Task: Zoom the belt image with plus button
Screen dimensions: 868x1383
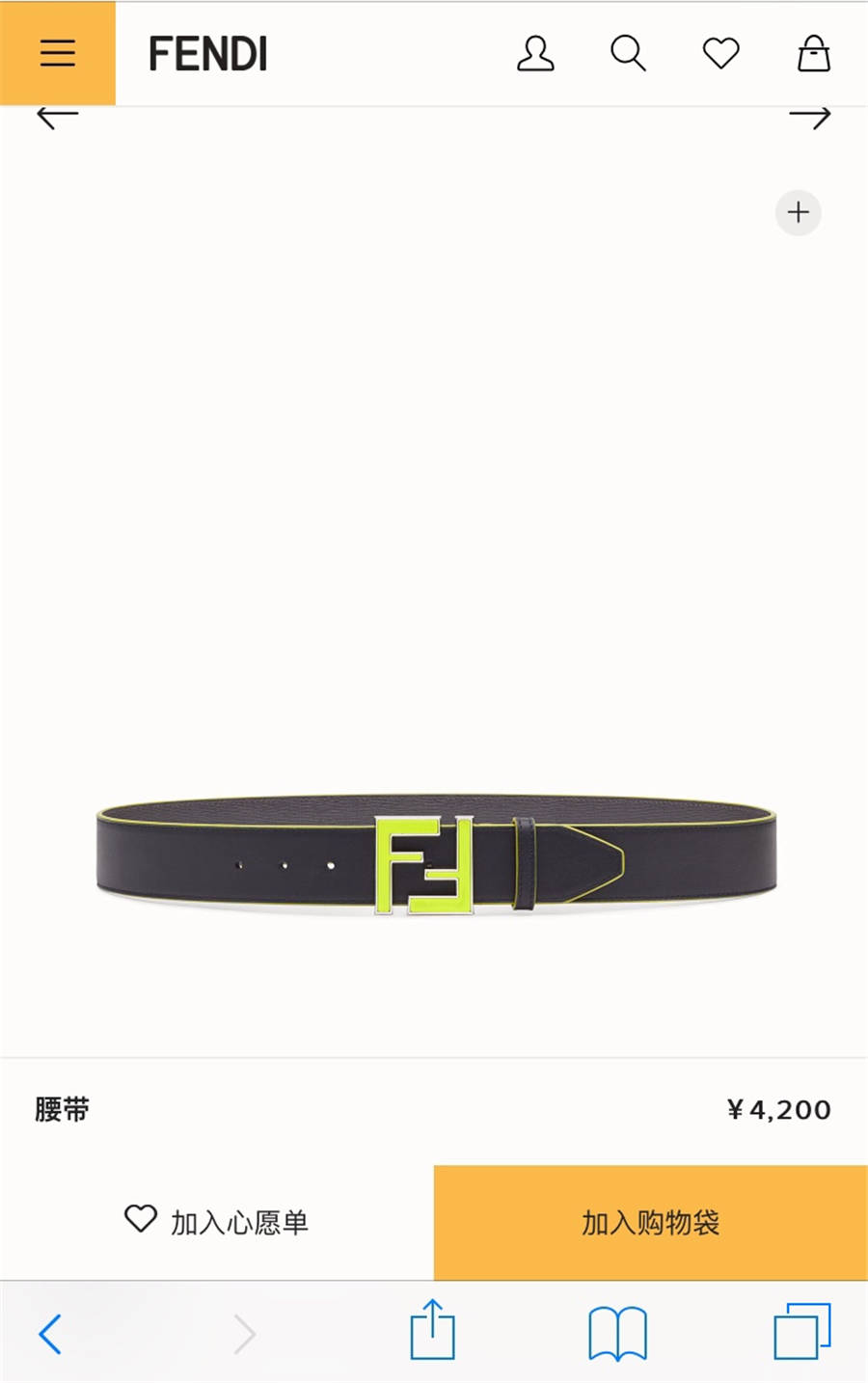Action: (798, 212)
